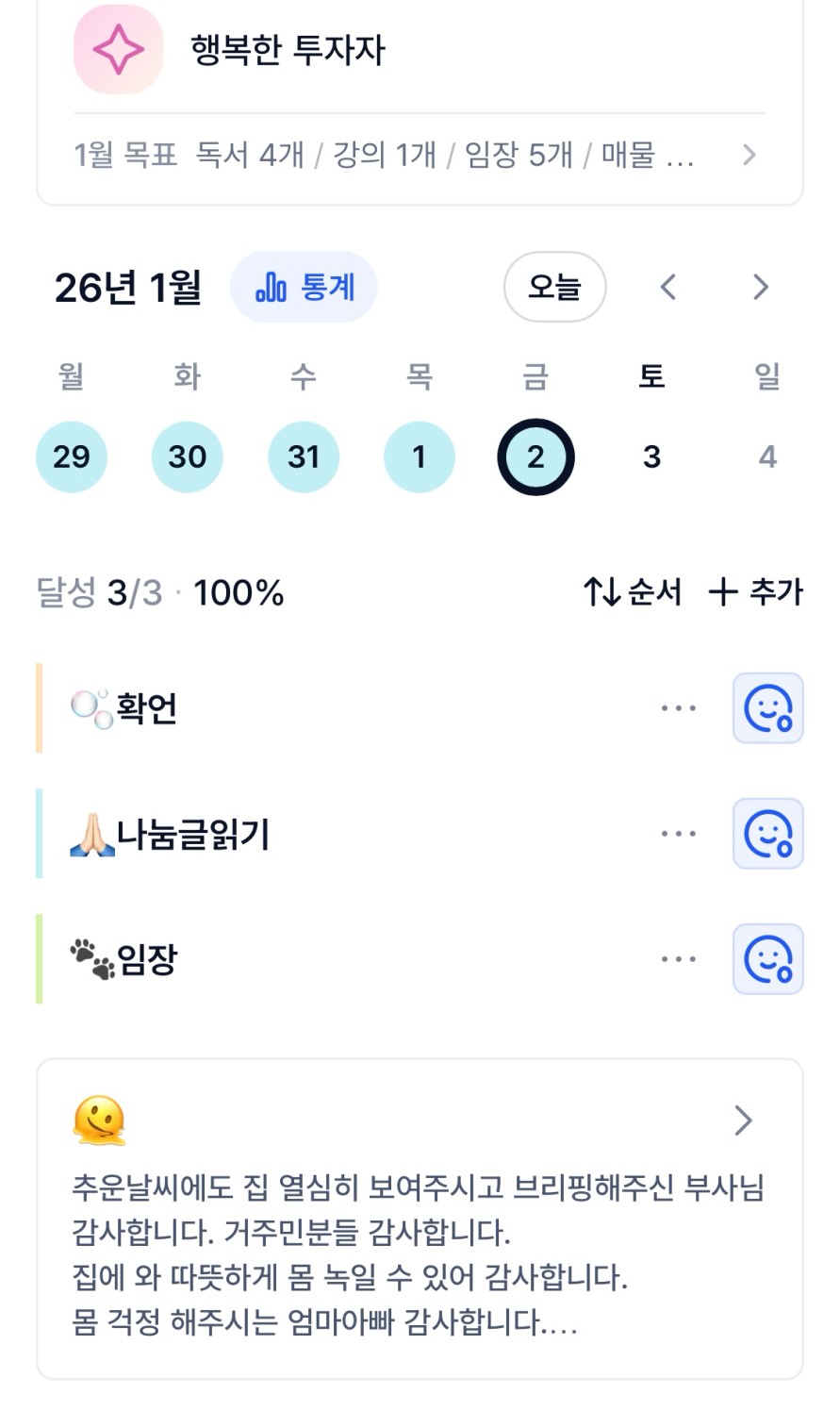This screenshot has width=840, height=1411.
Task: Open more options for 확언
Action: [x=679, y=708]
